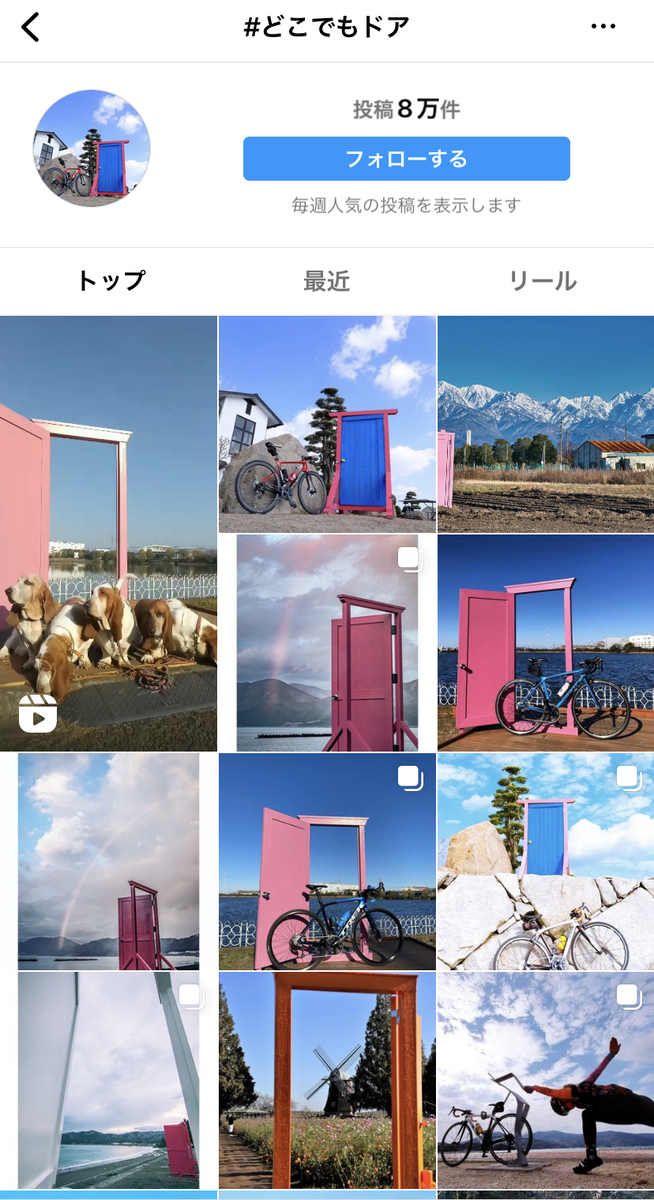Tap the フォローする button
Image resolution: width=654 pixels, height=1200 pixels.
(x=406, y=159)
